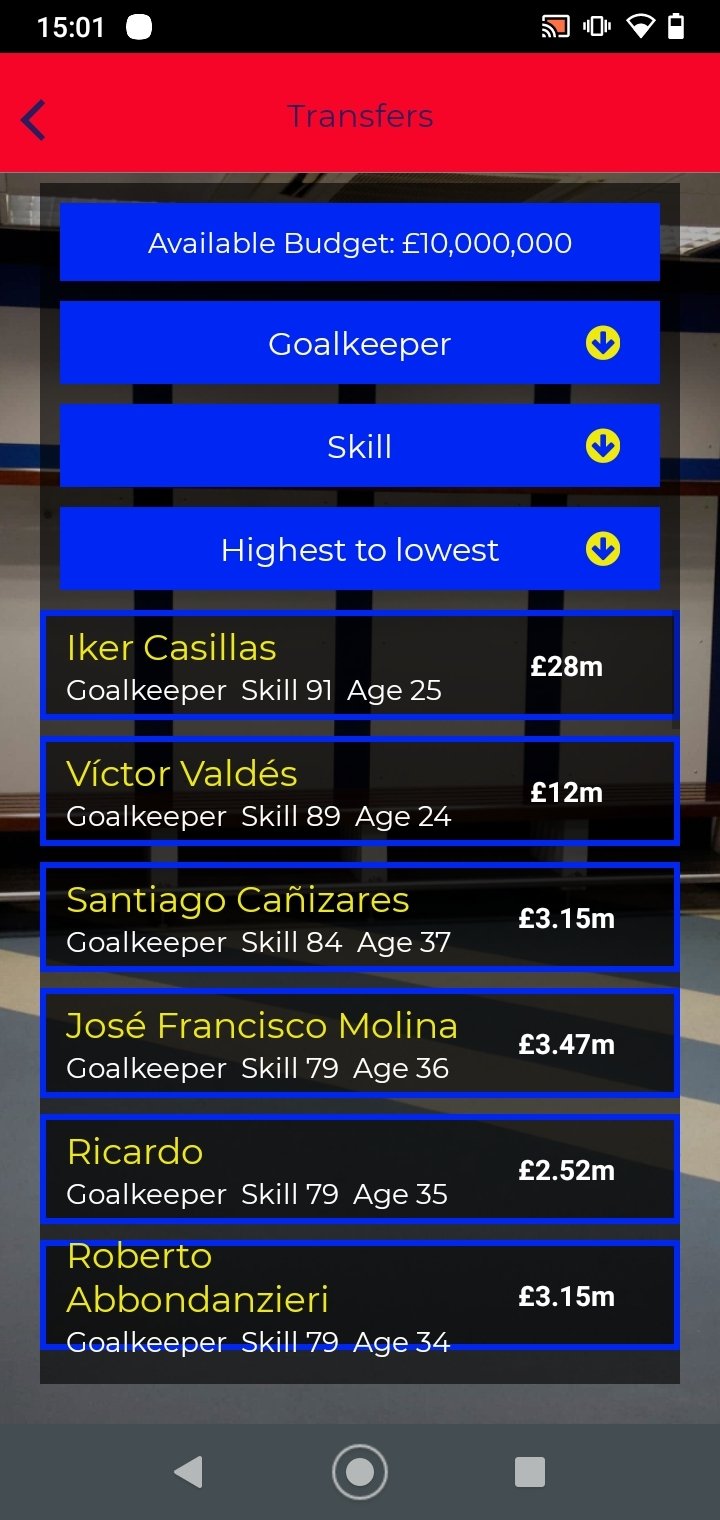Viewport: 720px width, 1520px height.
Task: Open recent apps from the navigation bar
Action: click(x=530, y=1472)
